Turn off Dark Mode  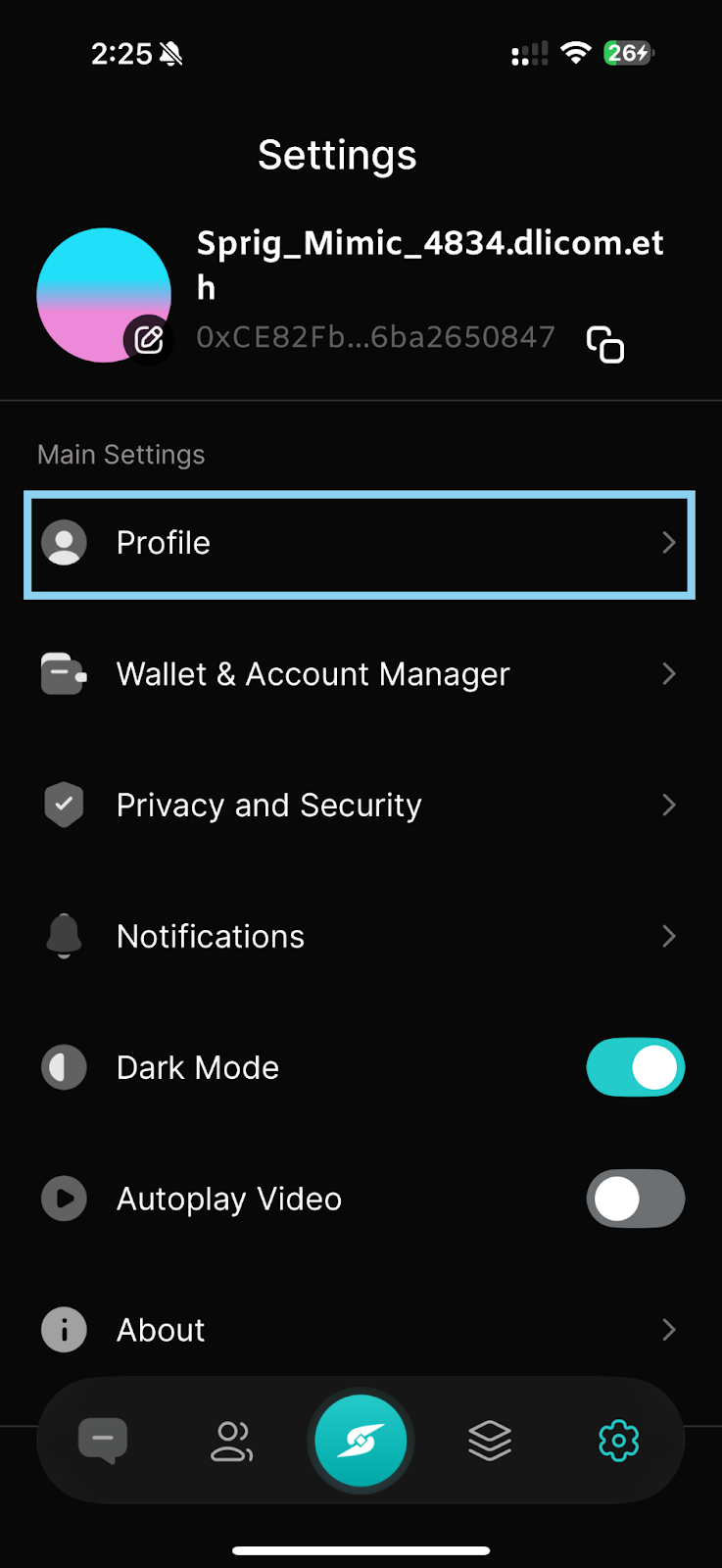click(x=635, y=1067)
